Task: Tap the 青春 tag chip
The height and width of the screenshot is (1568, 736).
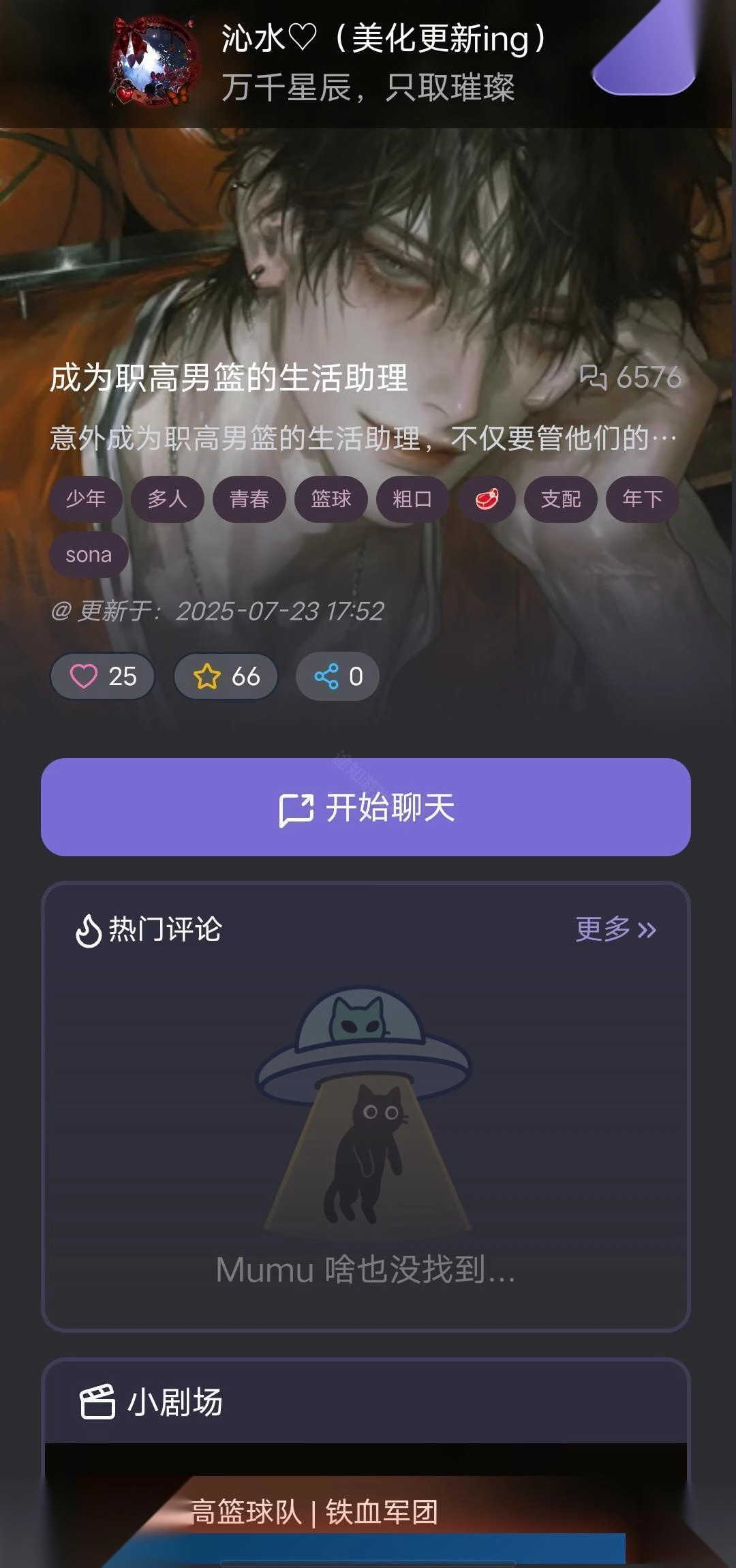Action: click(249, 499)
